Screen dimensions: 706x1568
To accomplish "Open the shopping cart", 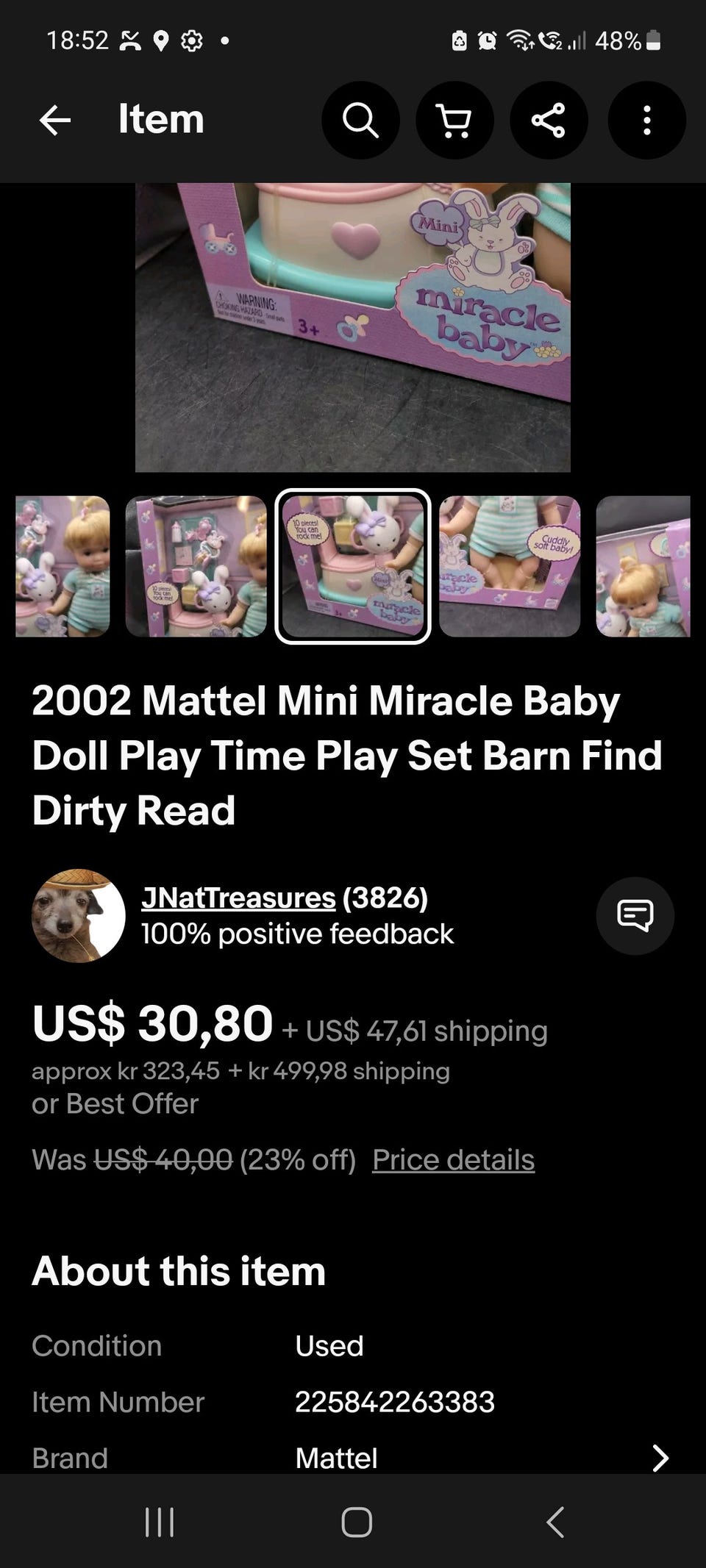I will click(454, 120).
